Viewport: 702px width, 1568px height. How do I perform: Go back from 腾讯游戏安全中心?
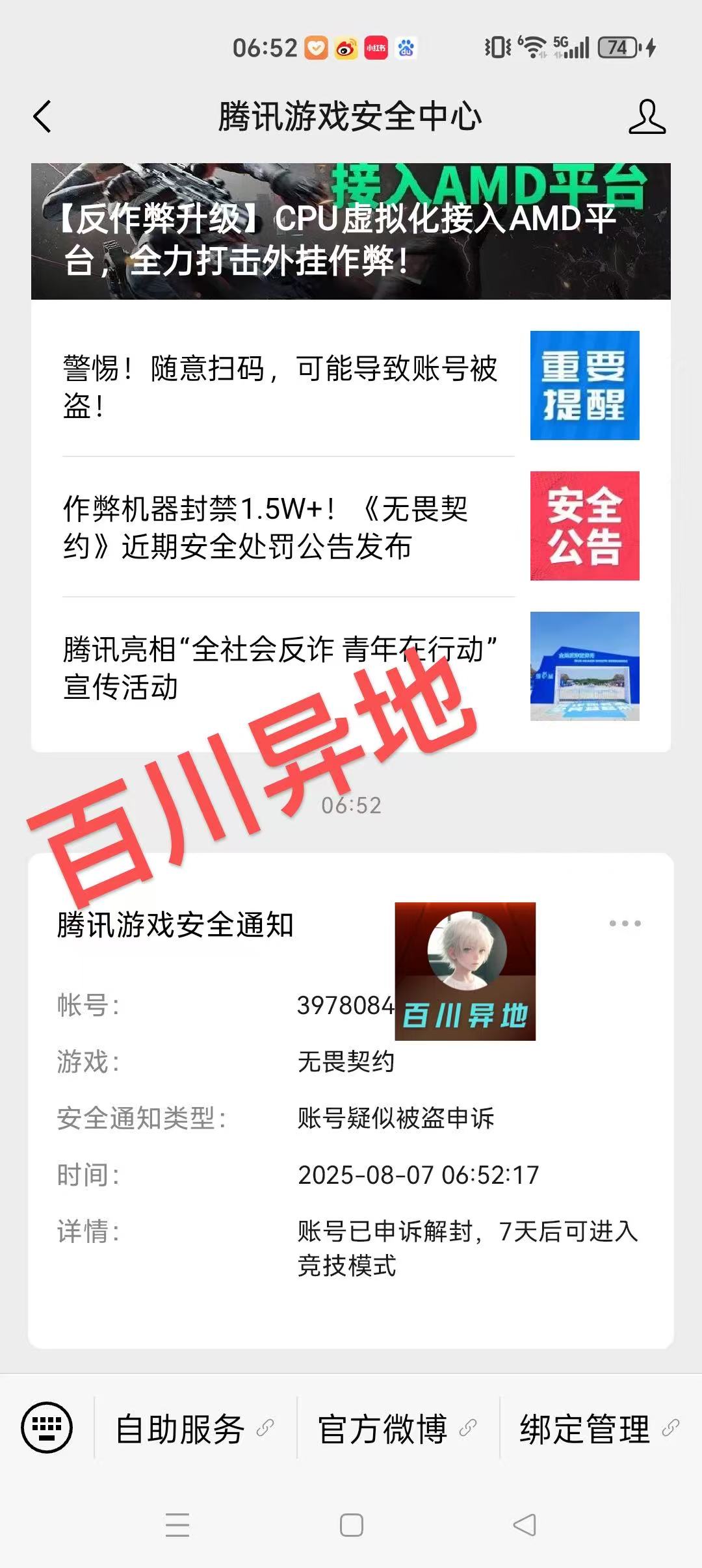(42, 117)
